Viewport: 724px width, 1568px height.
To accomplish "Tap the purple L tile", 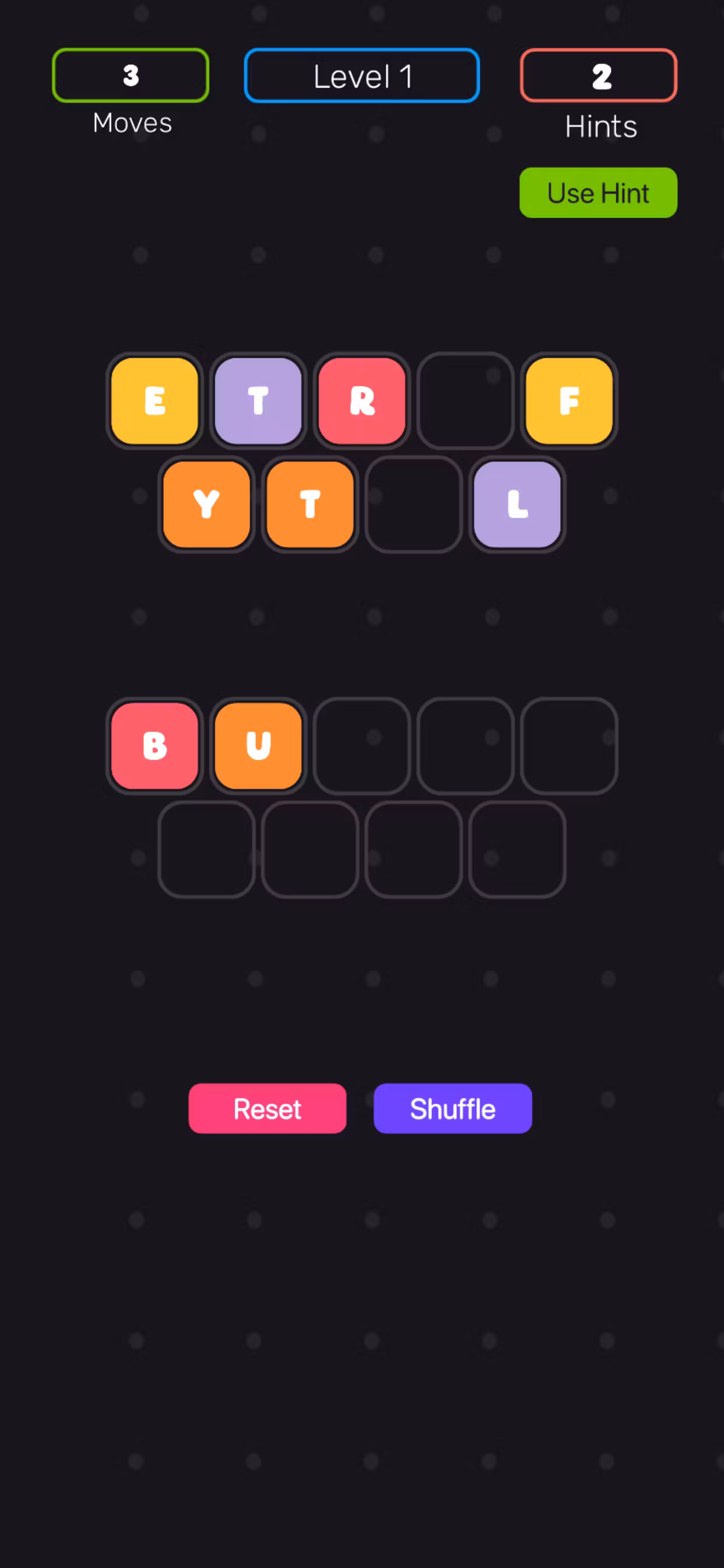I will coord(517,504).
